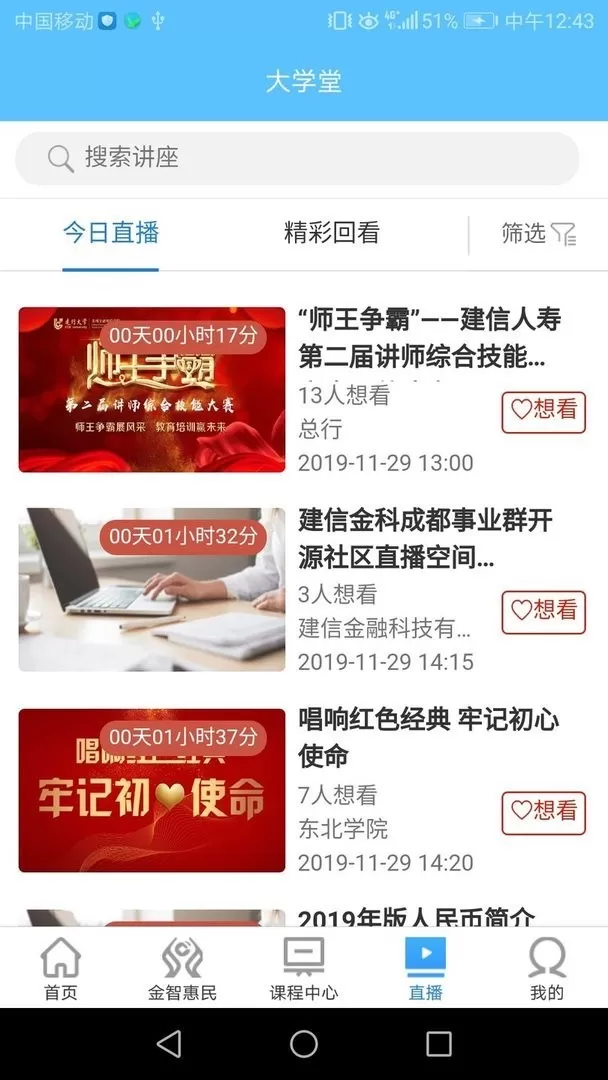Screen dimensions: 608x1080
Task: Open the 我的 profile tab
Action: click(x=547, y=968)
